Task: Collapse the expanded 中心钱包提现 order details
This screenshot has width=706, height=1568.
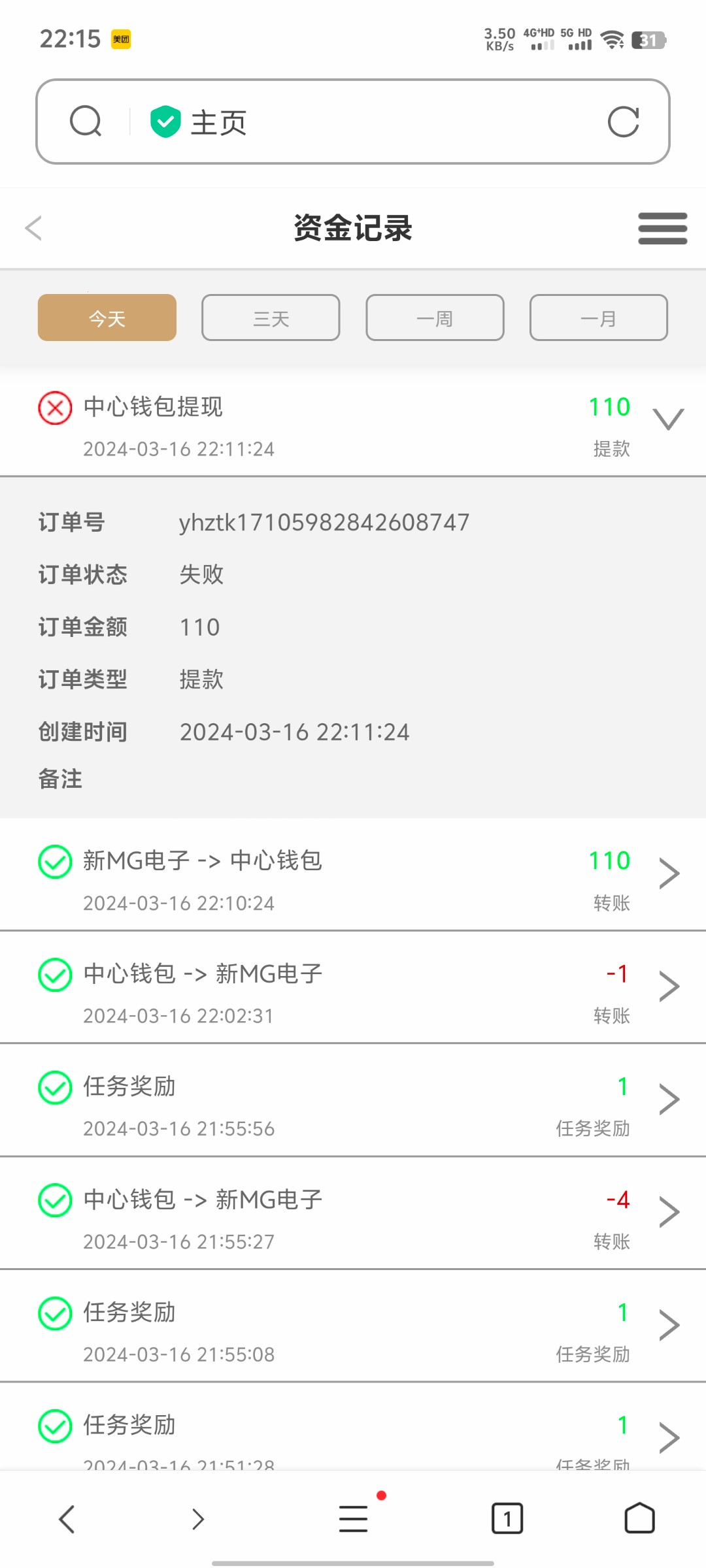Action: point(668,418)
